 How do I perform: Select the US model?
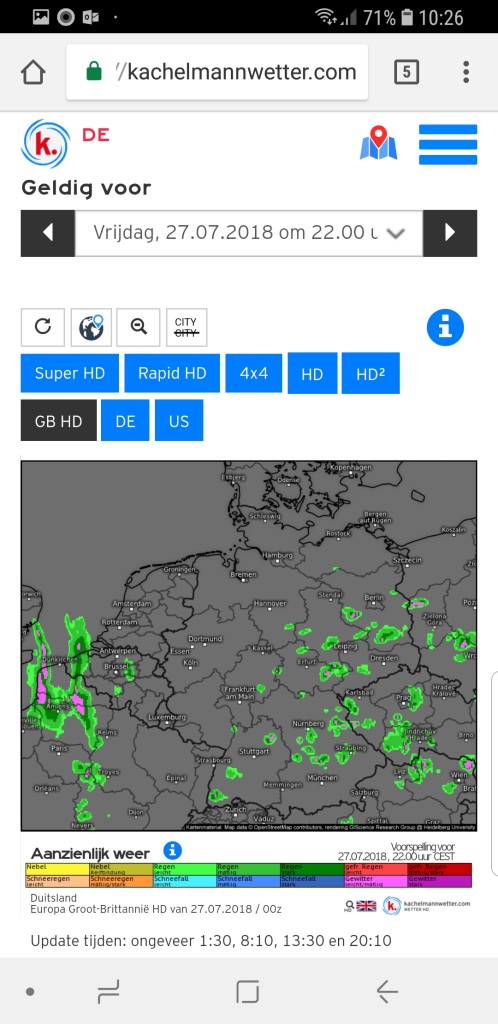pyautogui.click(x=179, y=421)
